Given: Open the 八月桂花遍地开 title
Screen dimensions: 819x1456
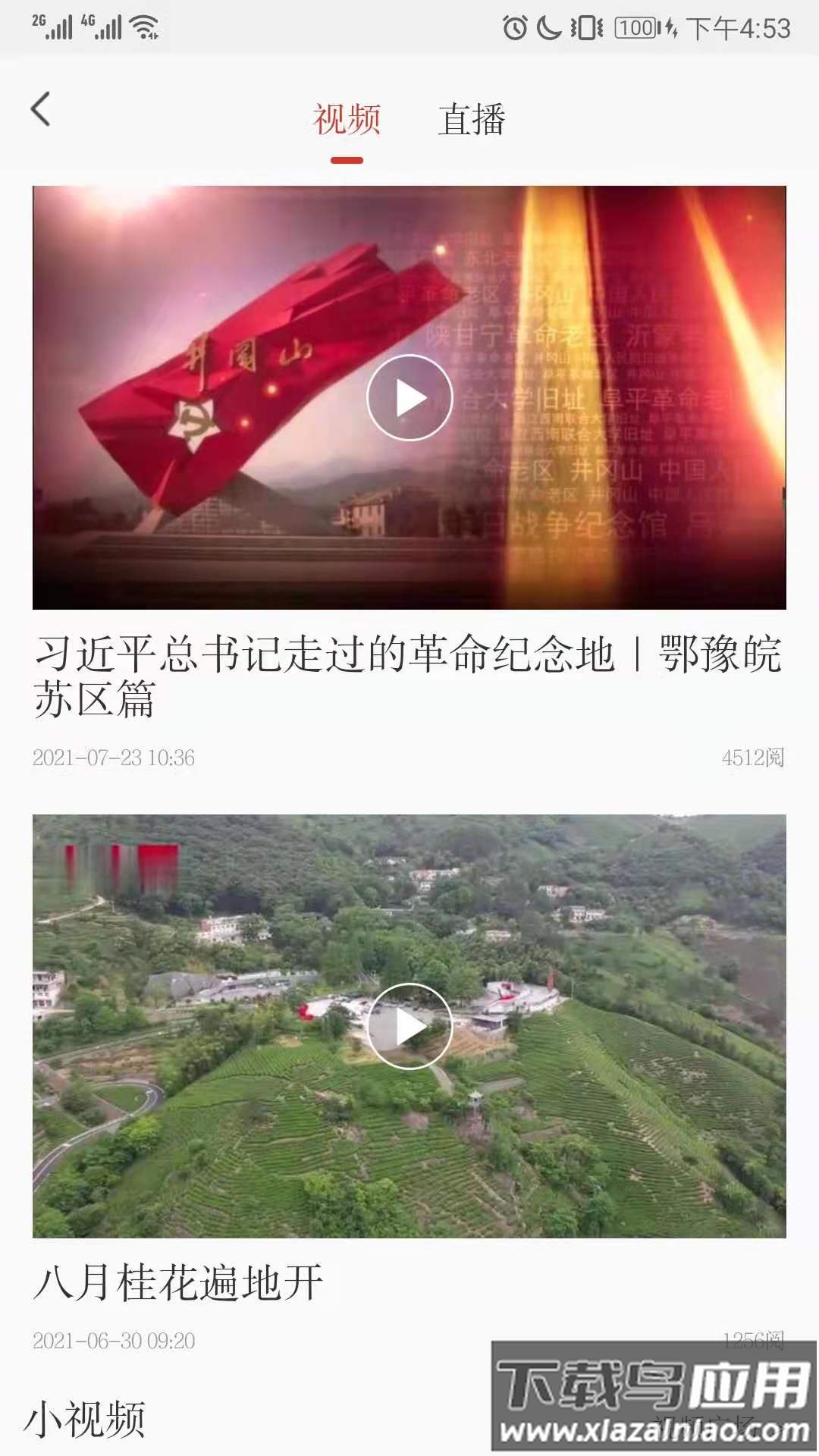Looking at the screenshot, I should (x=179, y=1283).
